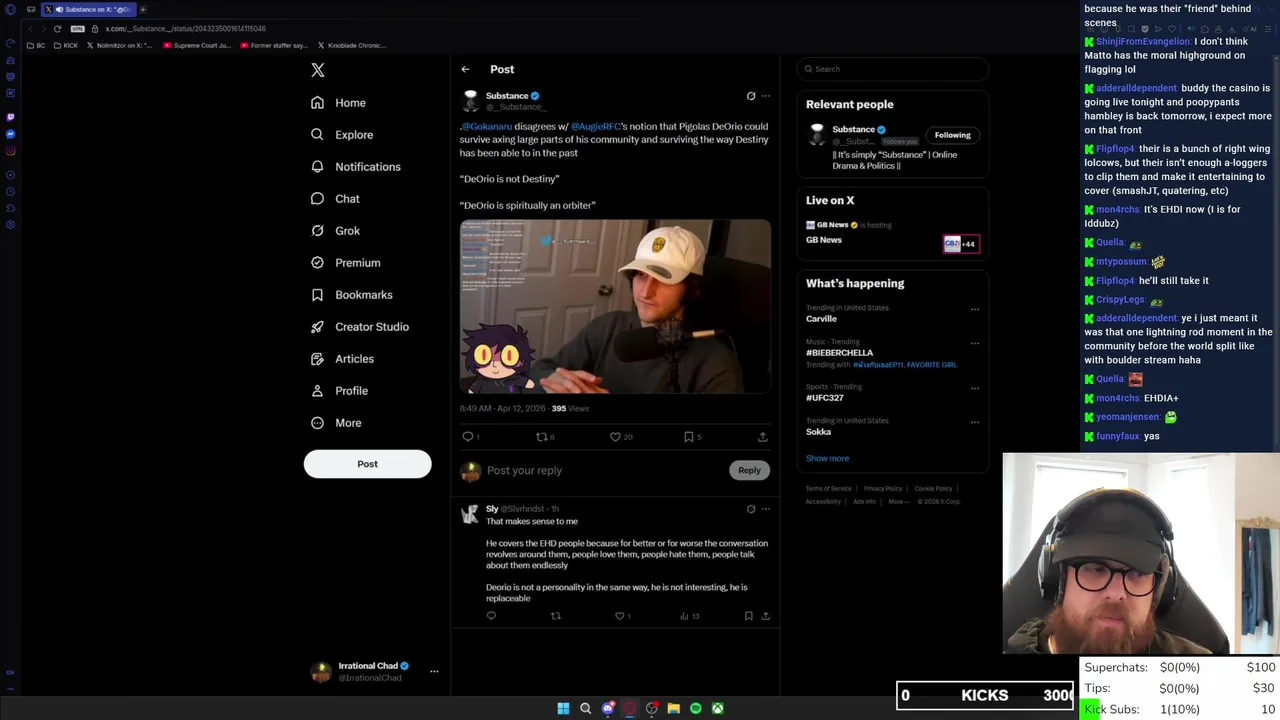Open overflow menu on Sly's reply
Viewport: 1280px width, 720px height.
766,509
